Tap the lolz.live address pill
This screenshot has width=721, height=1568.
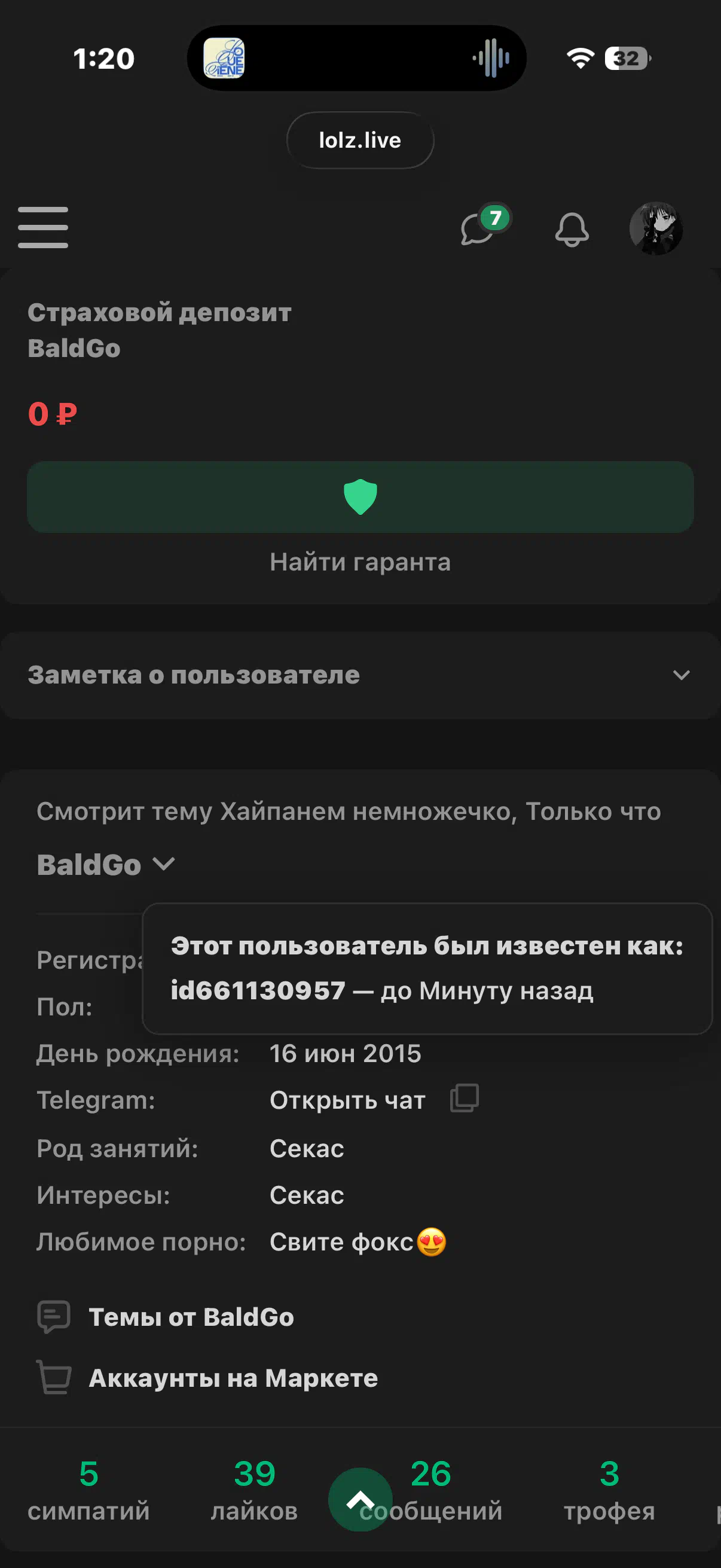(360, 141)
